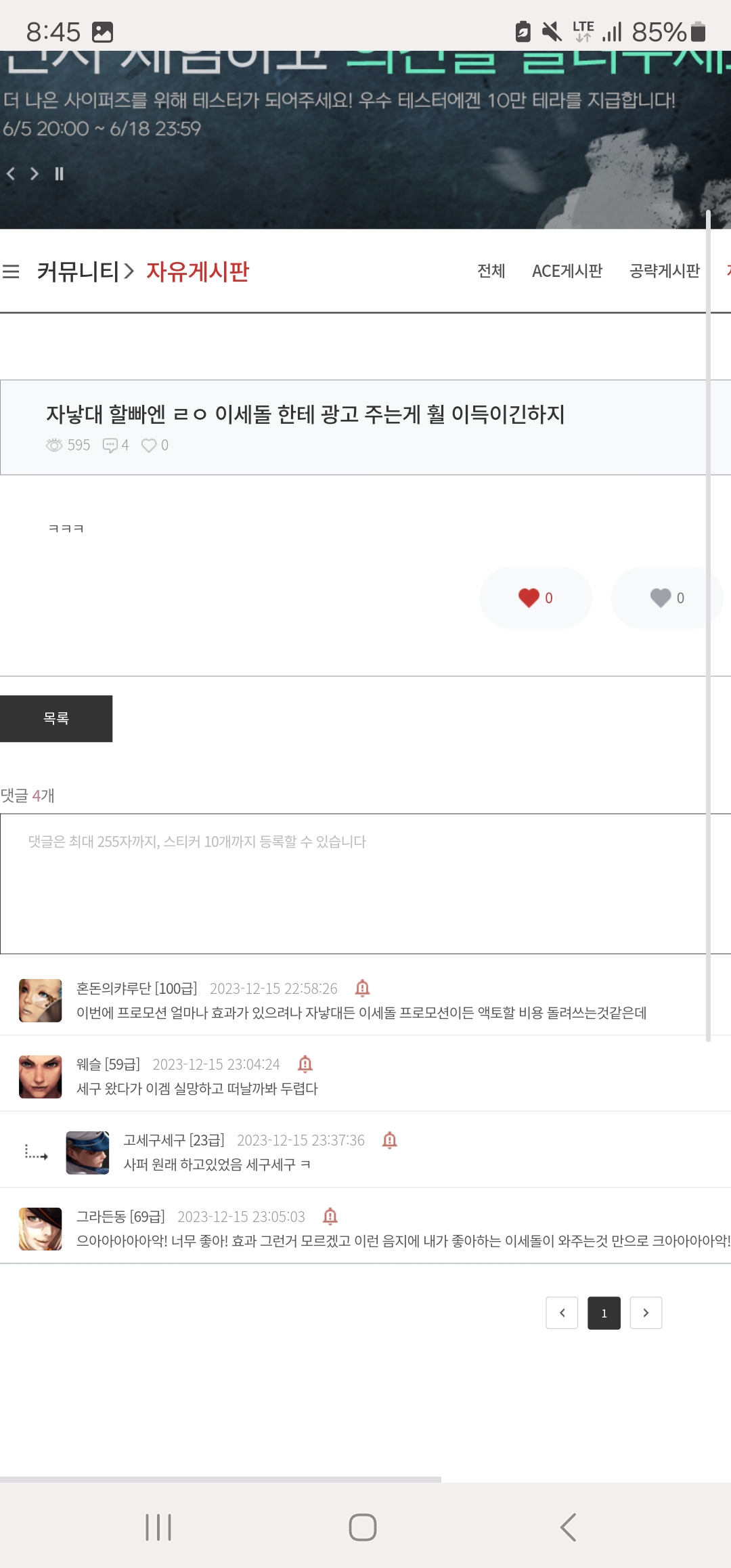Go to the previous comments page
This screenshot has width=731, height=1568.
(562, 1313)
